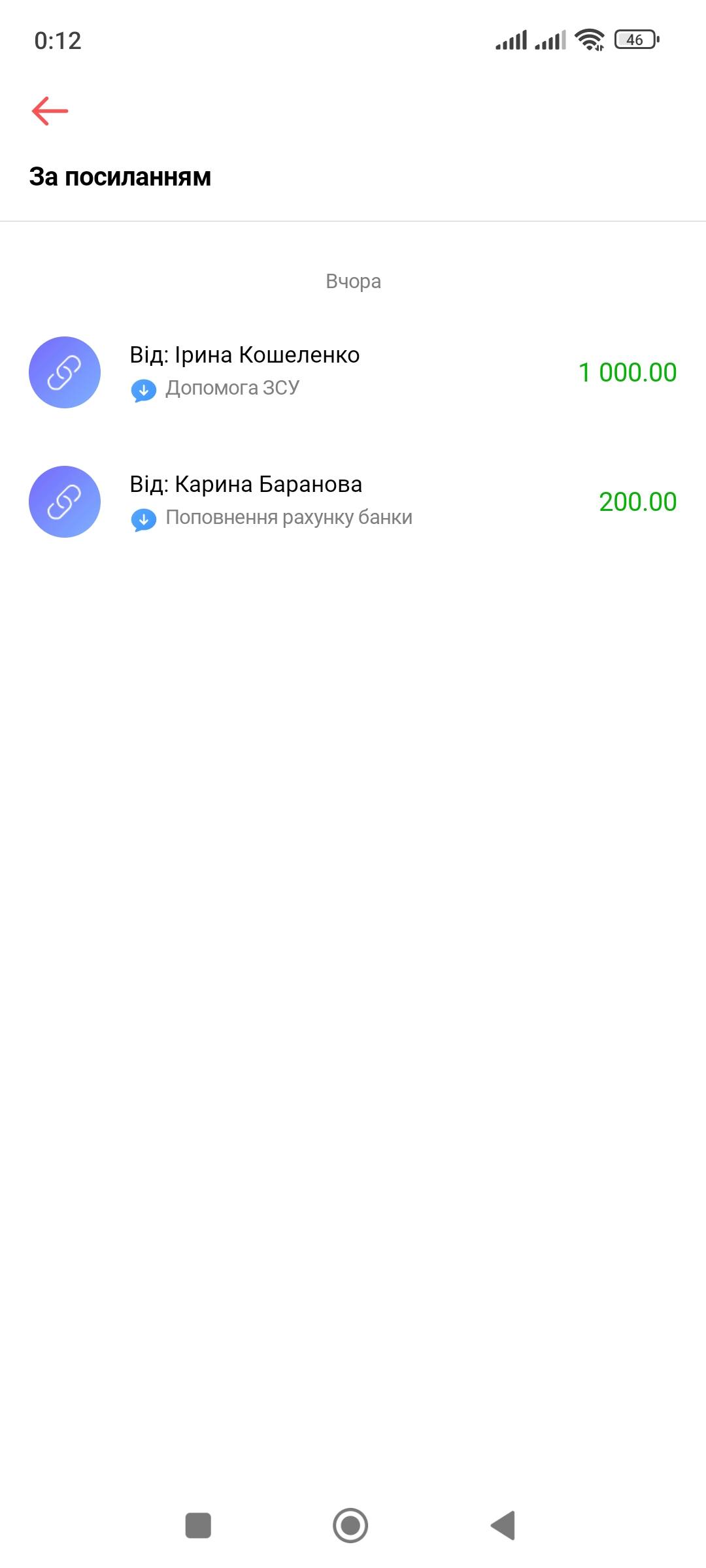
Task: Open the transfer from Карина Баранова
Action: (x=353, y=501)
